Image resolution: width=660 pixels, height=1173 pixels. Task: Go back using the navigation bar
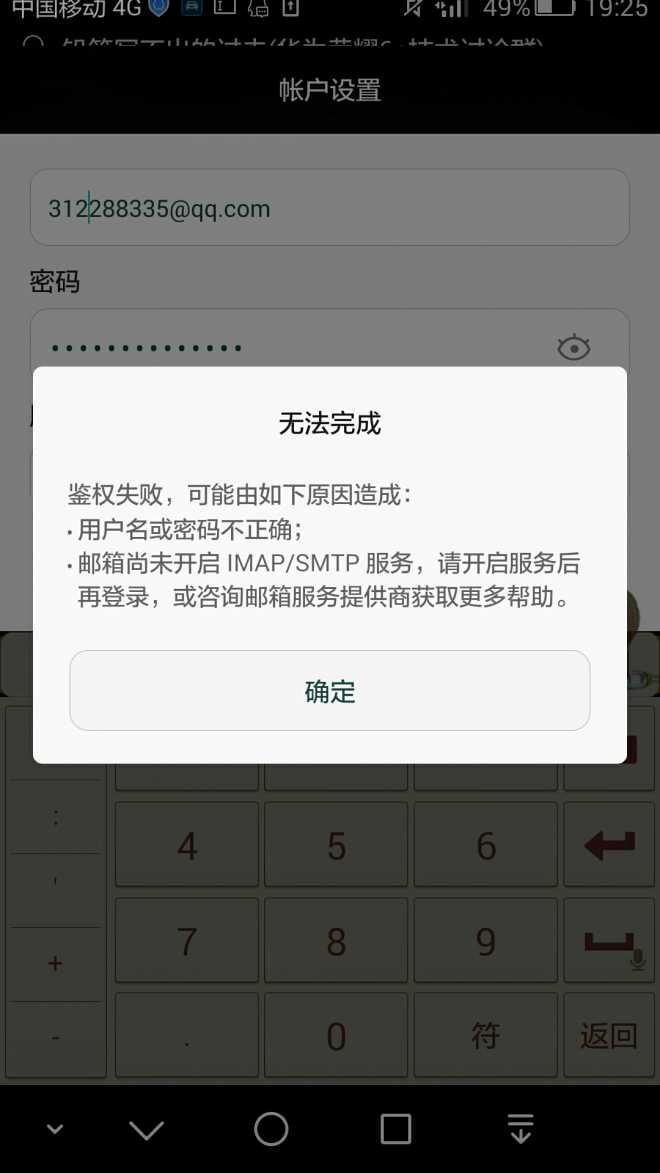pyautogui.click(x=147, y=1130)
